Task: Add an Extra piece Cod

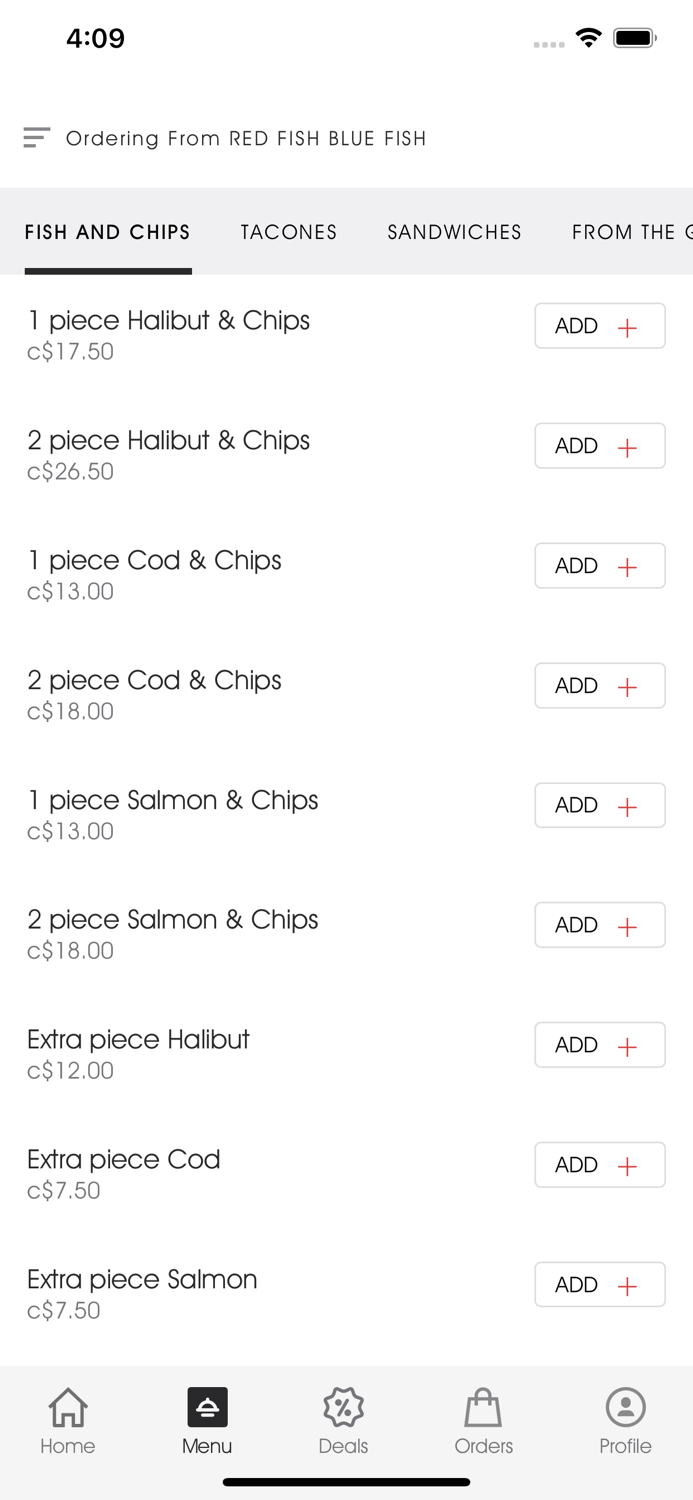Action: pos(599,1165)
